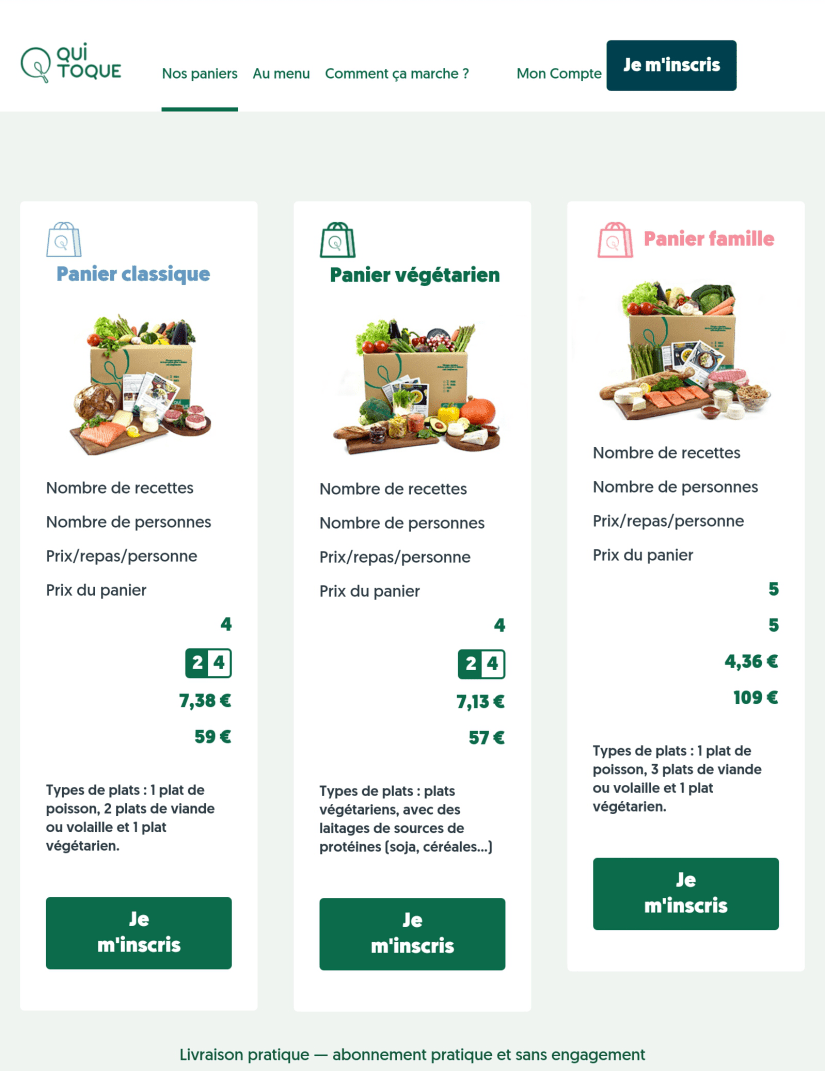Click the Panier végétarien box photo

click(412, 385)
